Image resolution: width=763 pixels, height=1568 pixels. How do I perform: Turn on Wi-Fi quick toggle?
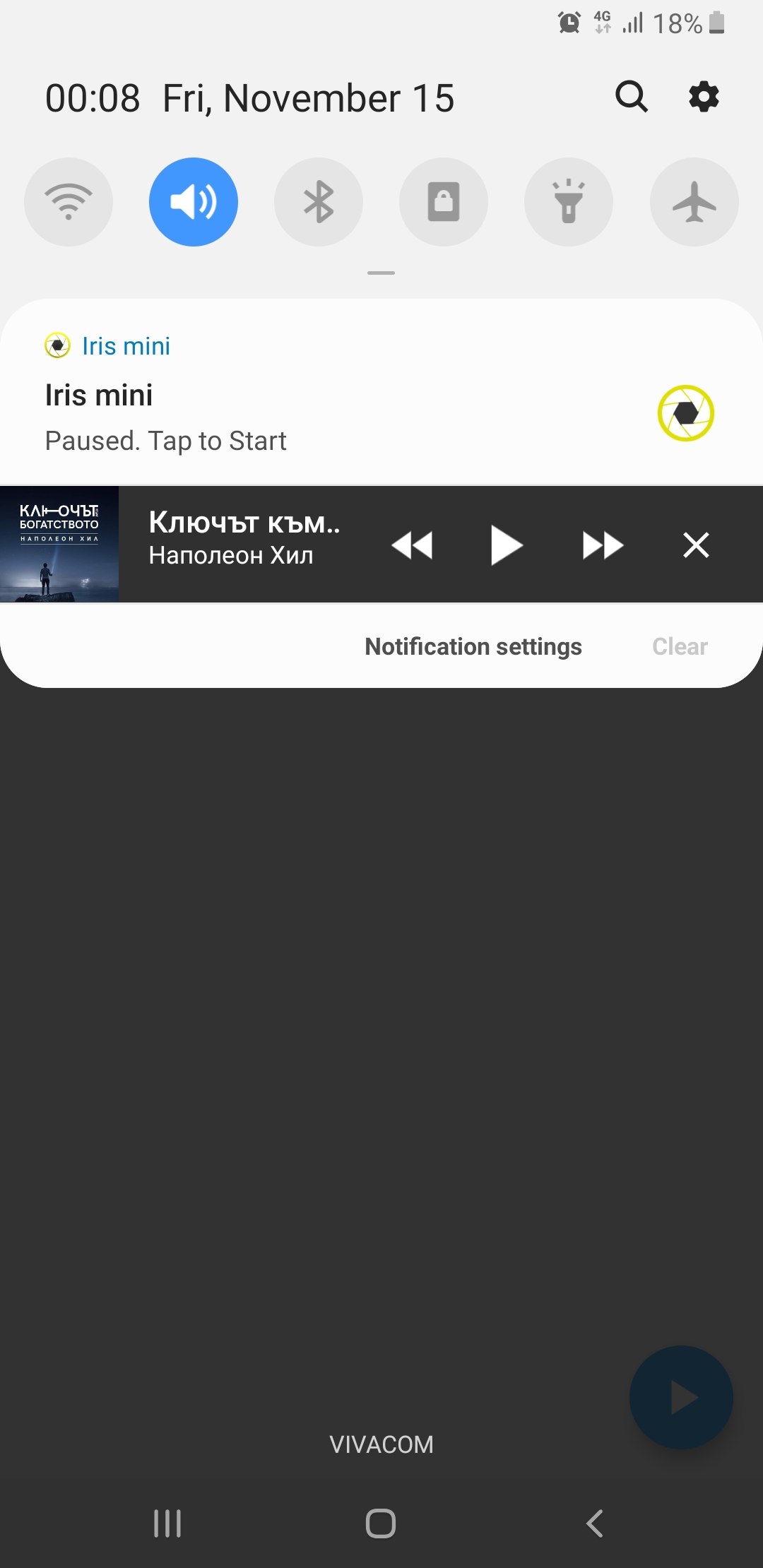click(x=69, y=202)
